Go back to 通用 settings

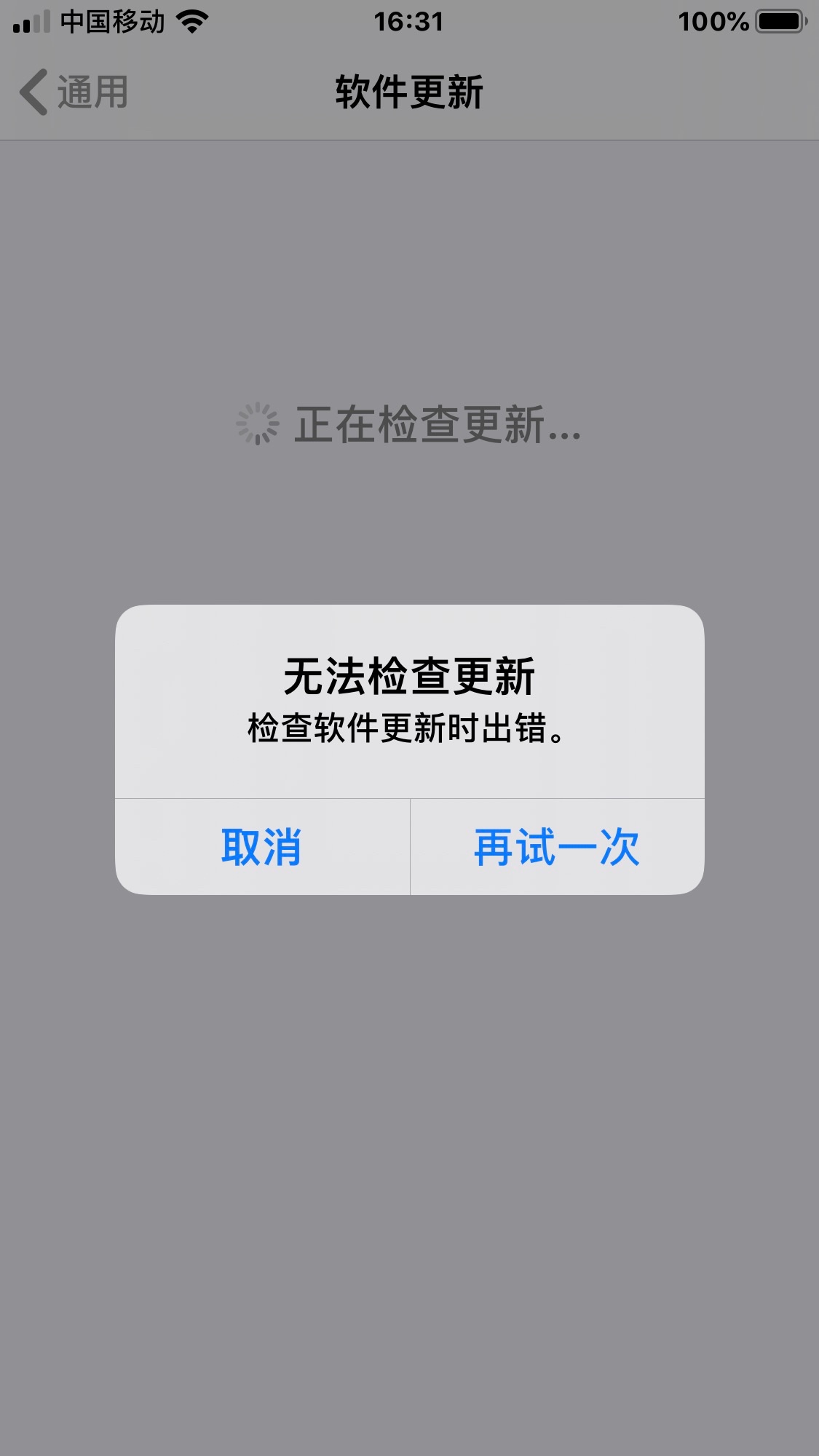click(x=74, y=92)
